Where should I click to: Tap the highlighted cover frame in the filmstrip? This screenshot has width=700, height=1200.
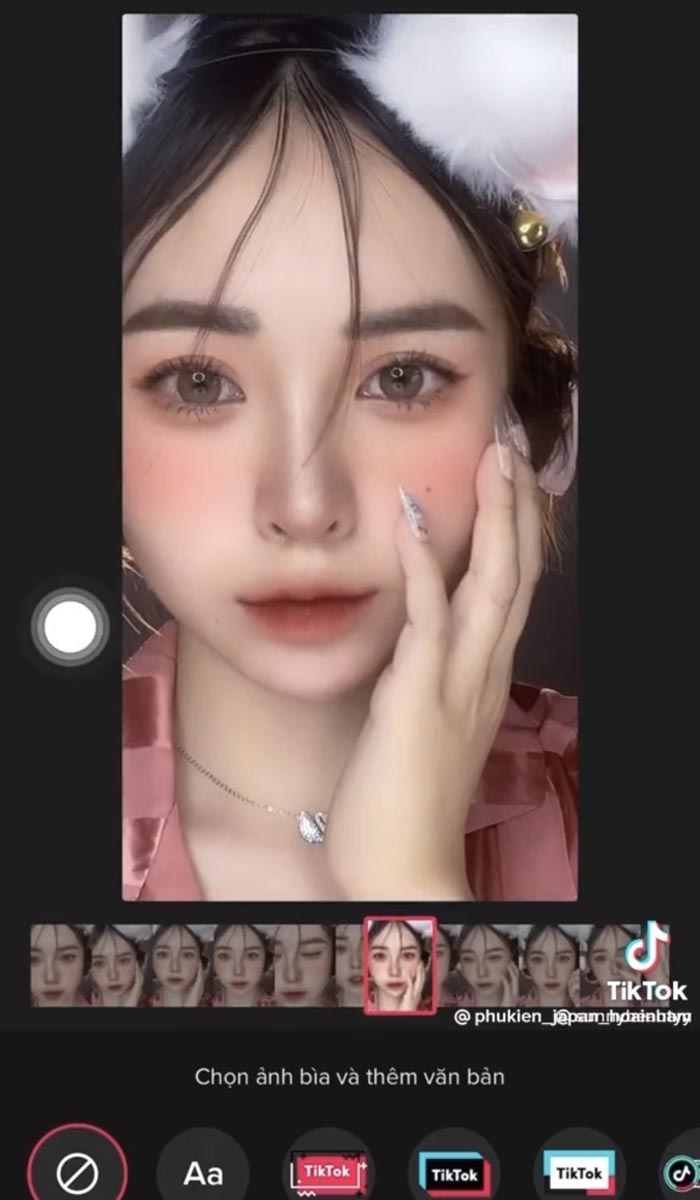click(400, 965)
